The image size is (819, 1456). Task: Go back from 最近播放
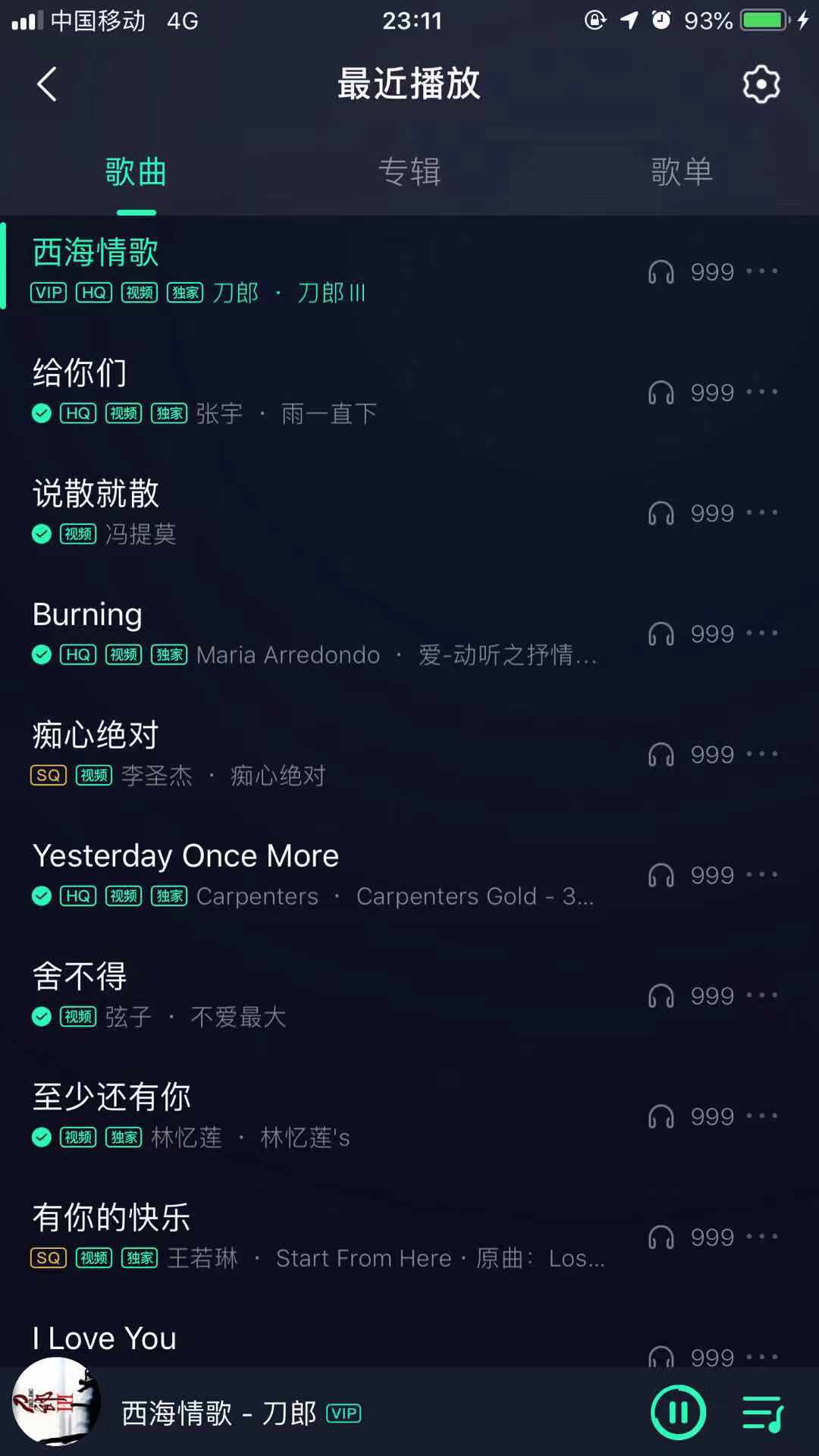point(47,83)
